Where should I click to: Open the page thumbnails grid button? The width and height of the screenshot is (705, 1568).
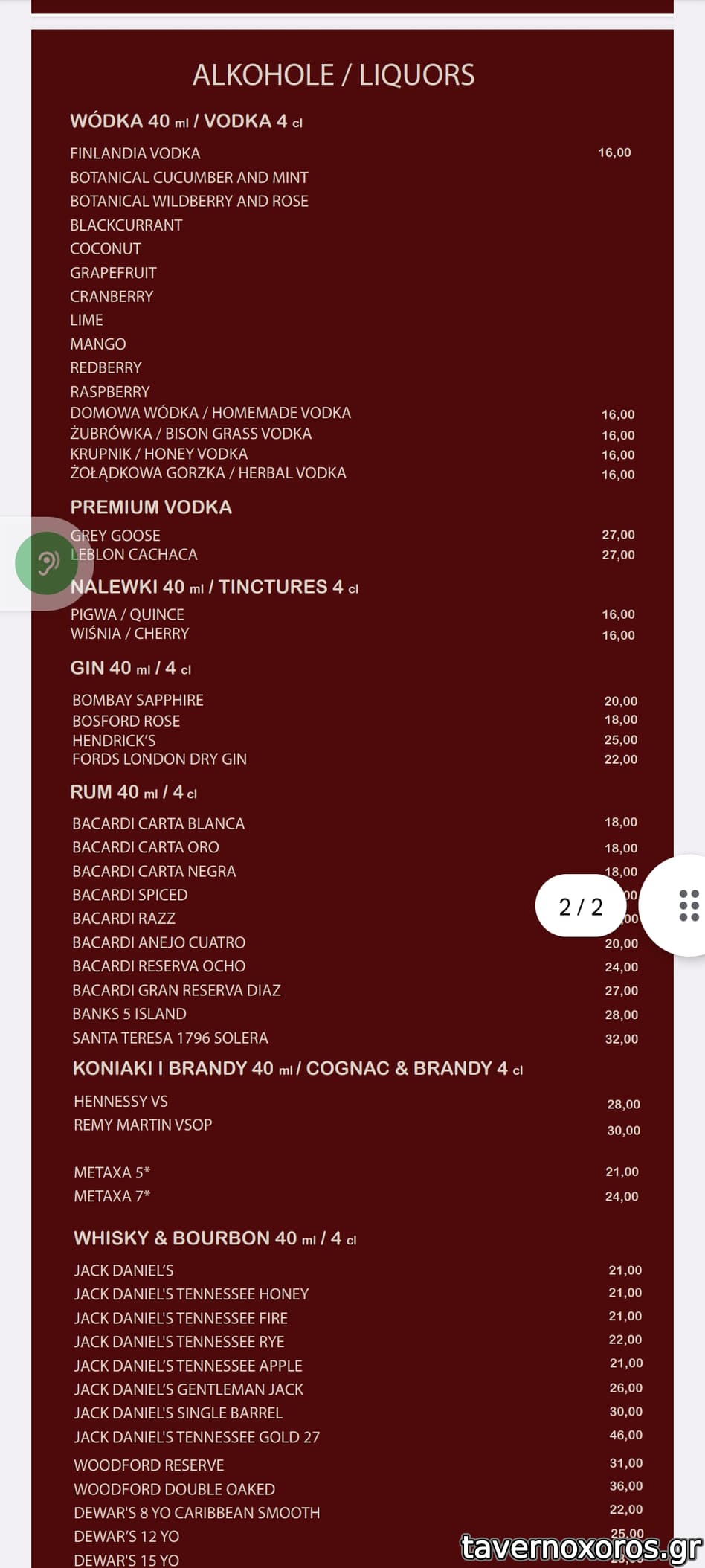[688, 905]
